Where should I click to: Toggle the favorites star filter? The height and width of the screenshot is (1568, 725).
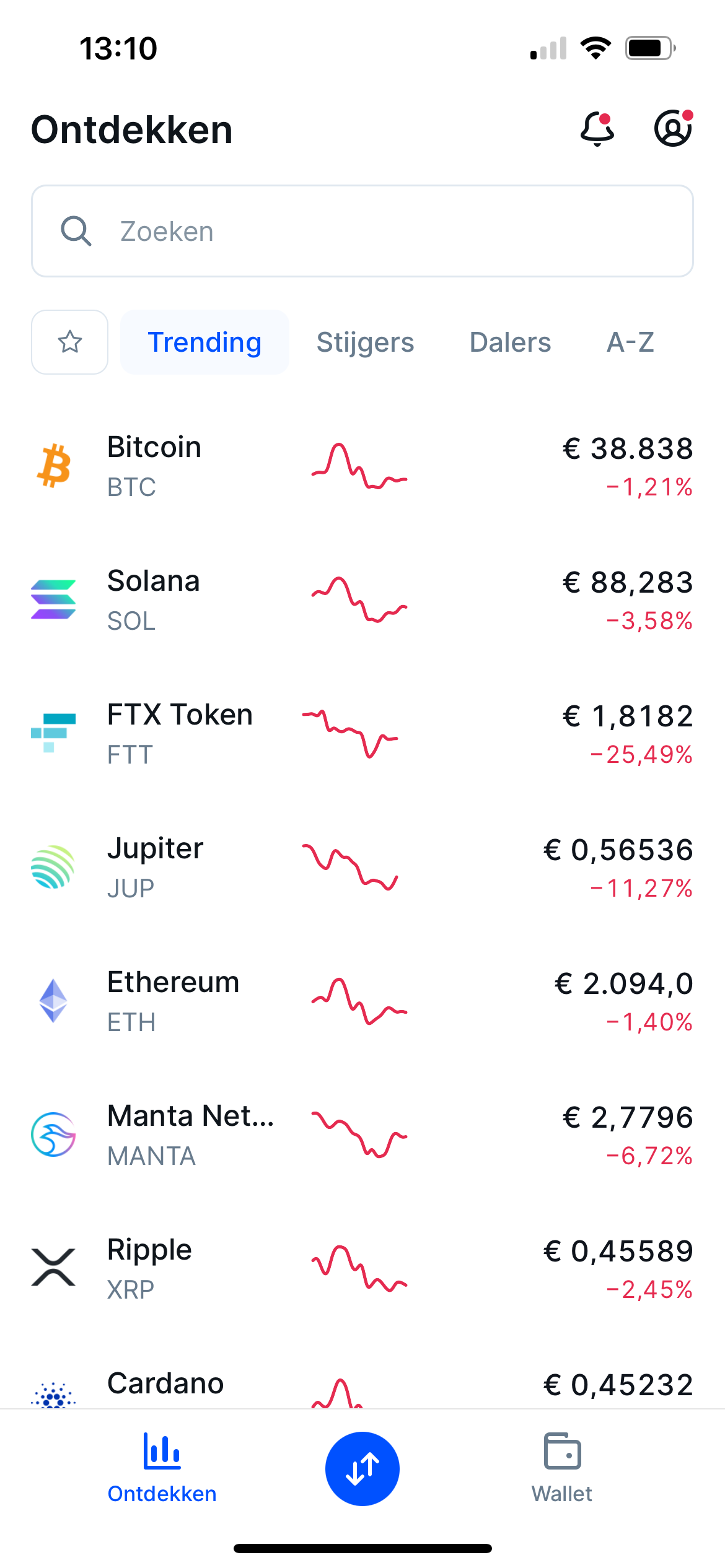tap(69, 342)
